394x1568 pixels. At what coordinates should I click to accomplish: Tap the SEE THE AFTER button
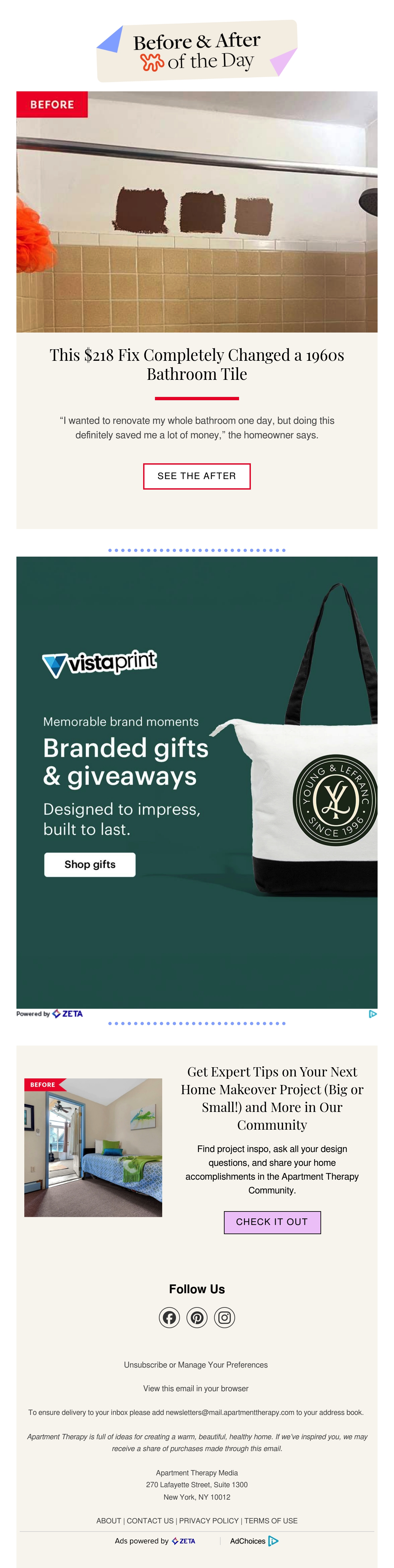click(196, 476)
